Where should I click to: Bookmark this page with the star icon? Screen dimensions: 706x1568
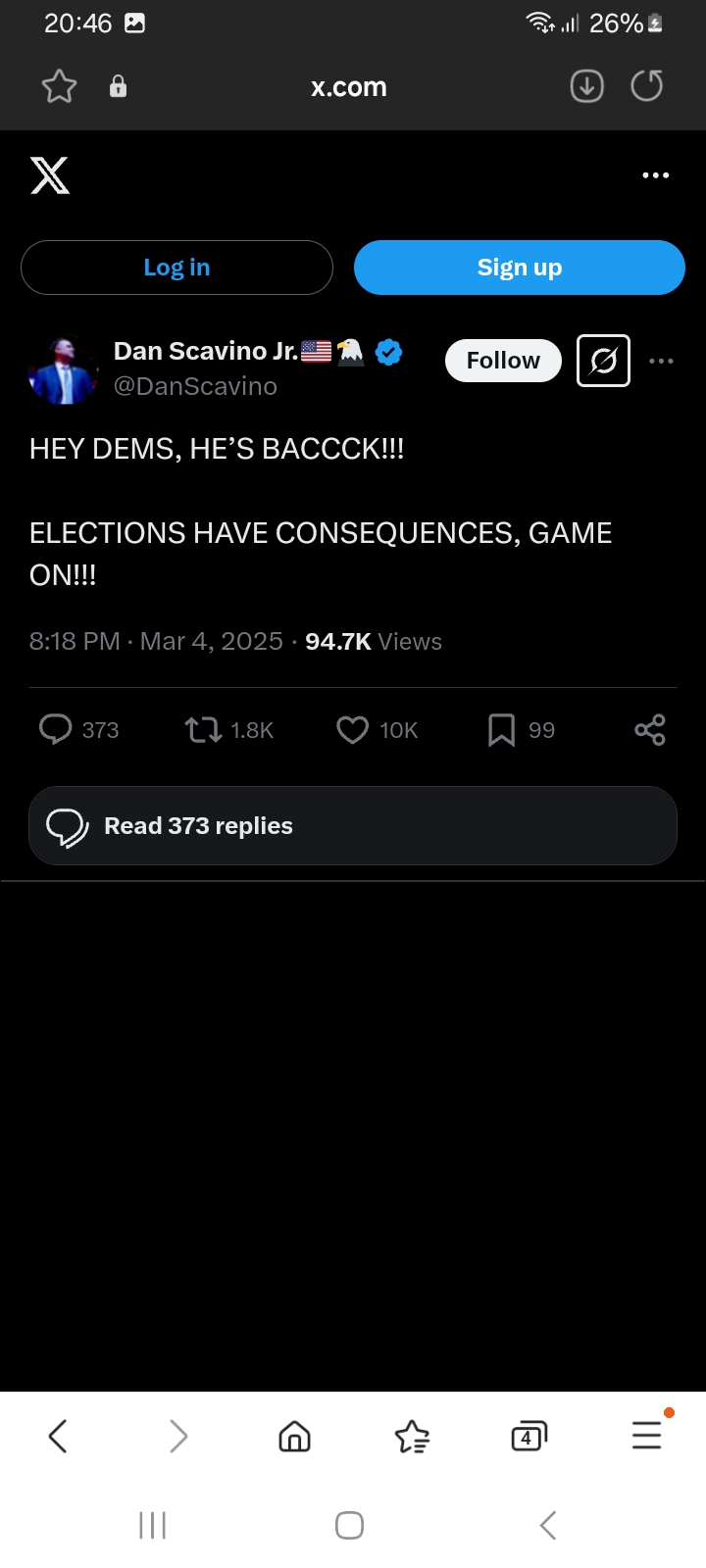click(59, 86)
